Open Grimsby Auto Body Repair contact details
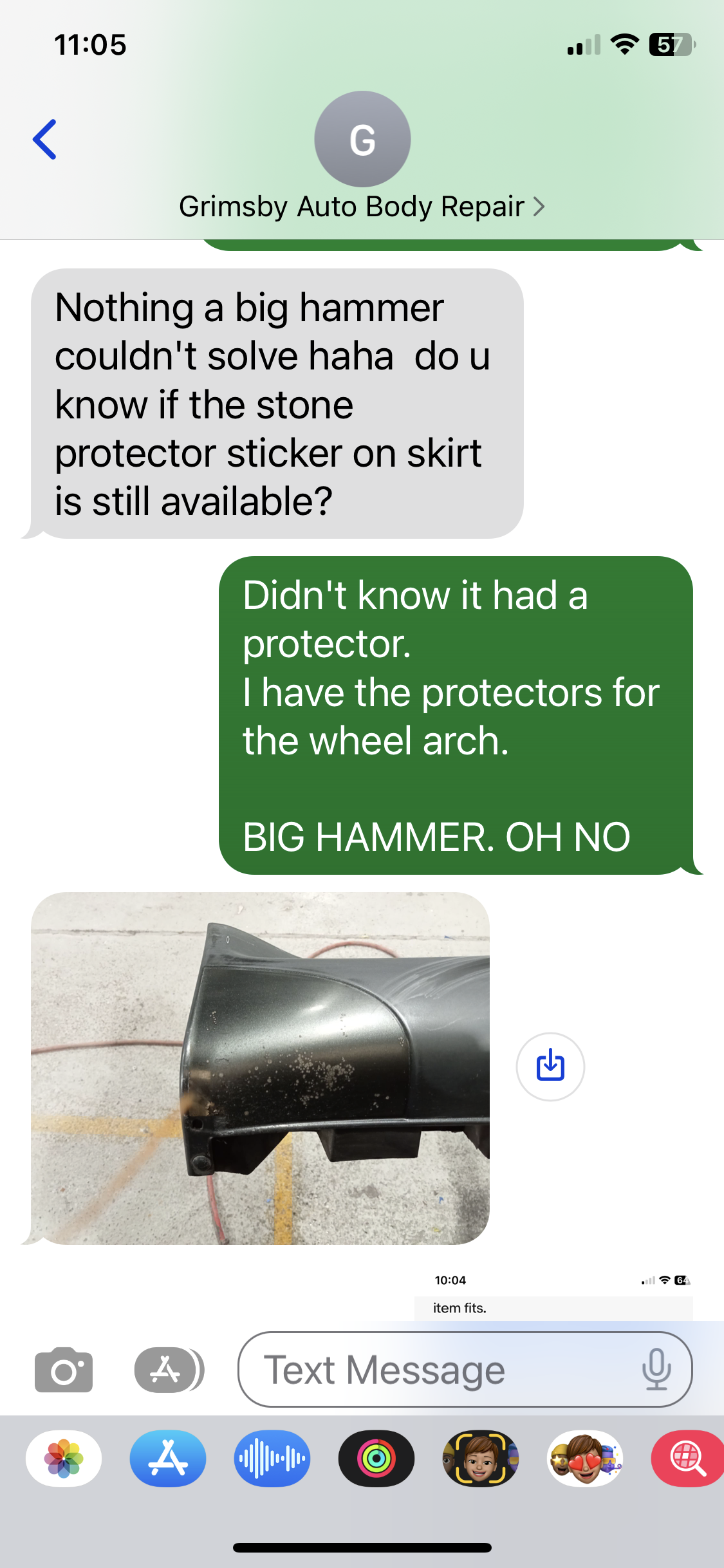724x1568 pixels. pyautogui.click(x=362, y=207)
